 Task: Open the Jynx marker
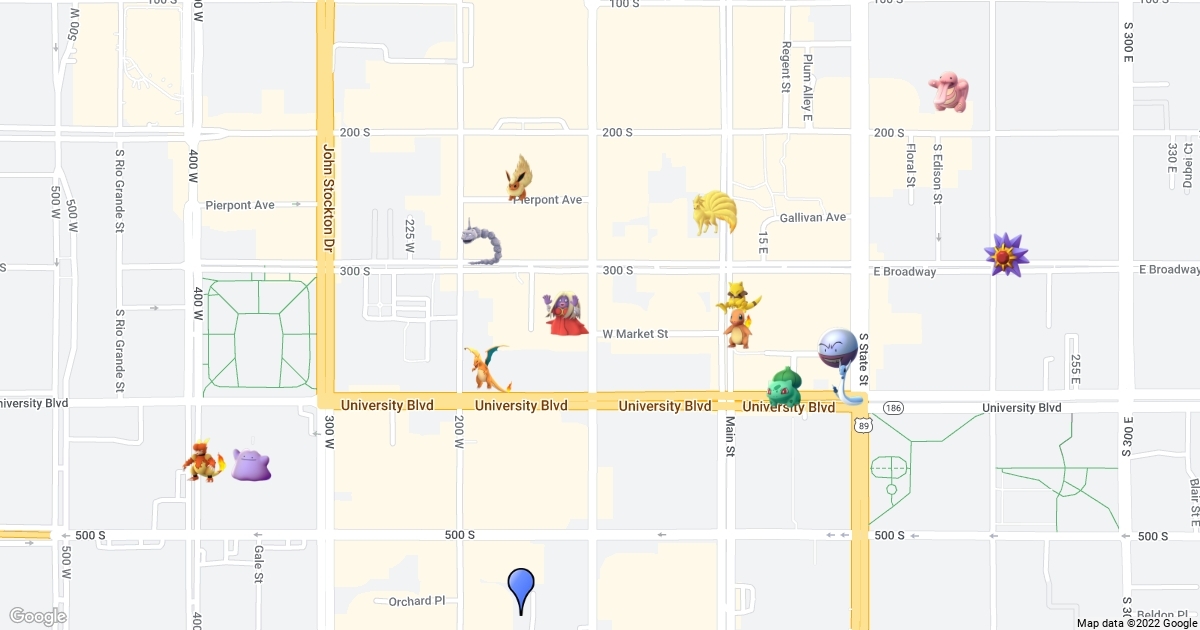point(564,313)
